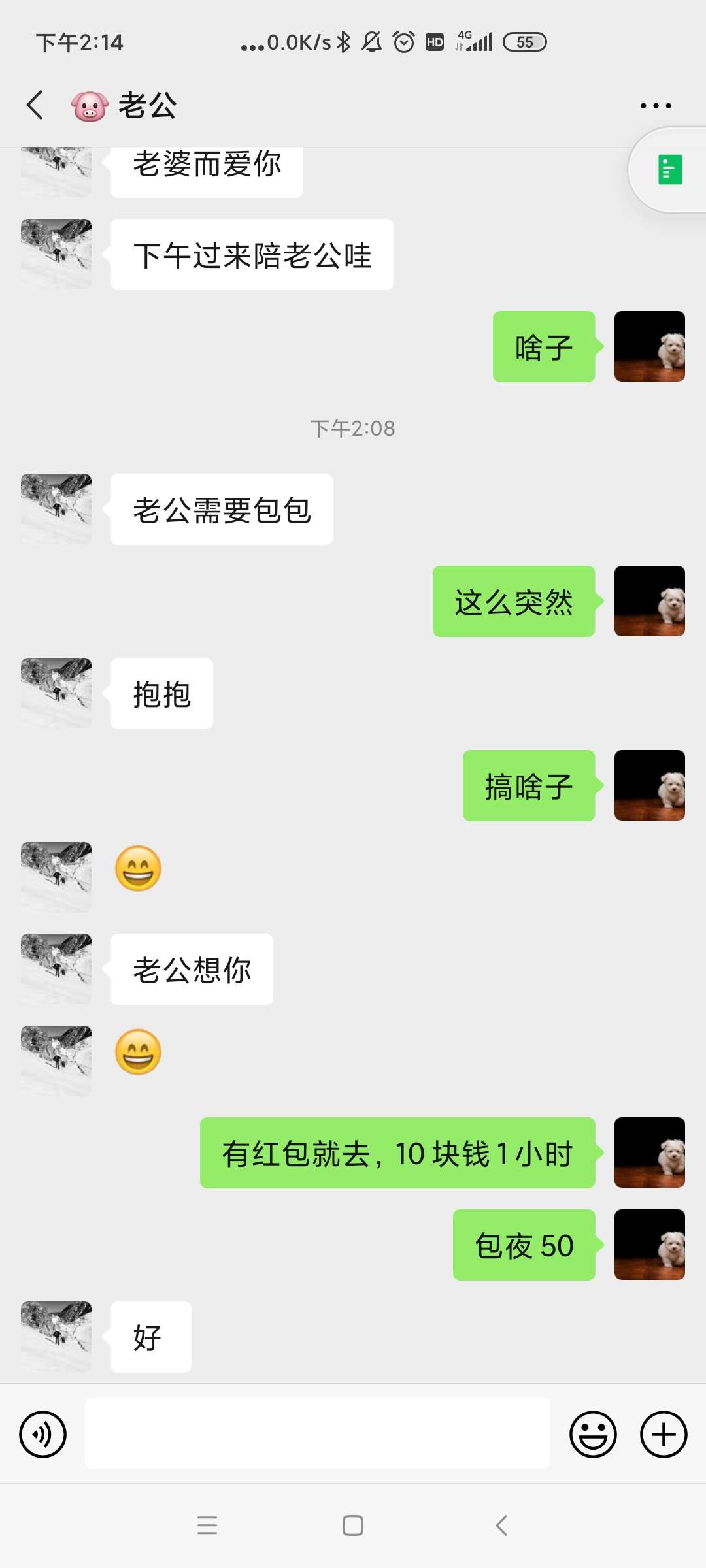Screen dimensions: 706x1568
Task: Tap the message text input field
Action: [316, 1433]
